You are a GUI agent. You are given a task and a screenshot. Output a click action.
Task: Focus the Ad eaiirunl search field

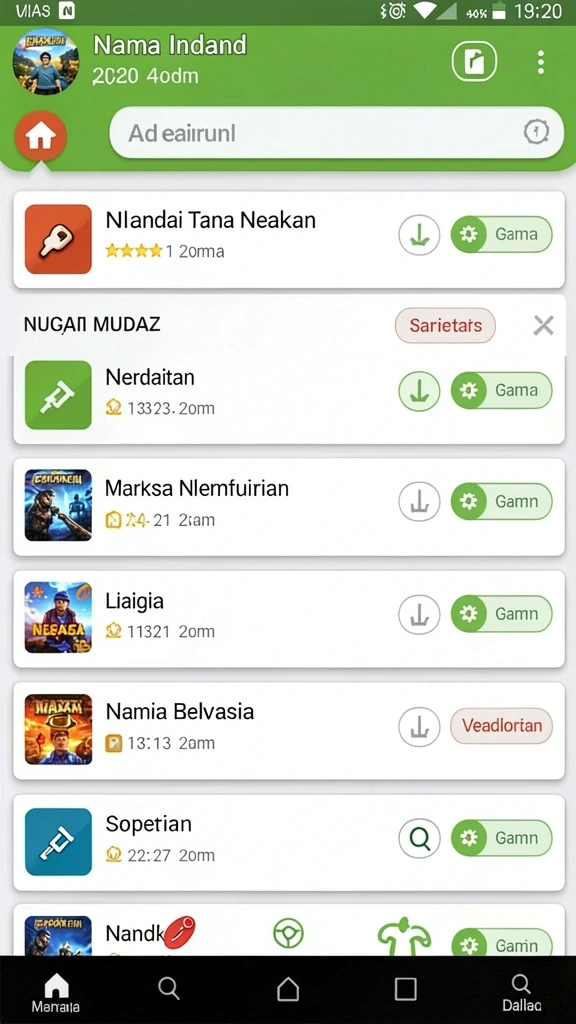tap(336, 133)
